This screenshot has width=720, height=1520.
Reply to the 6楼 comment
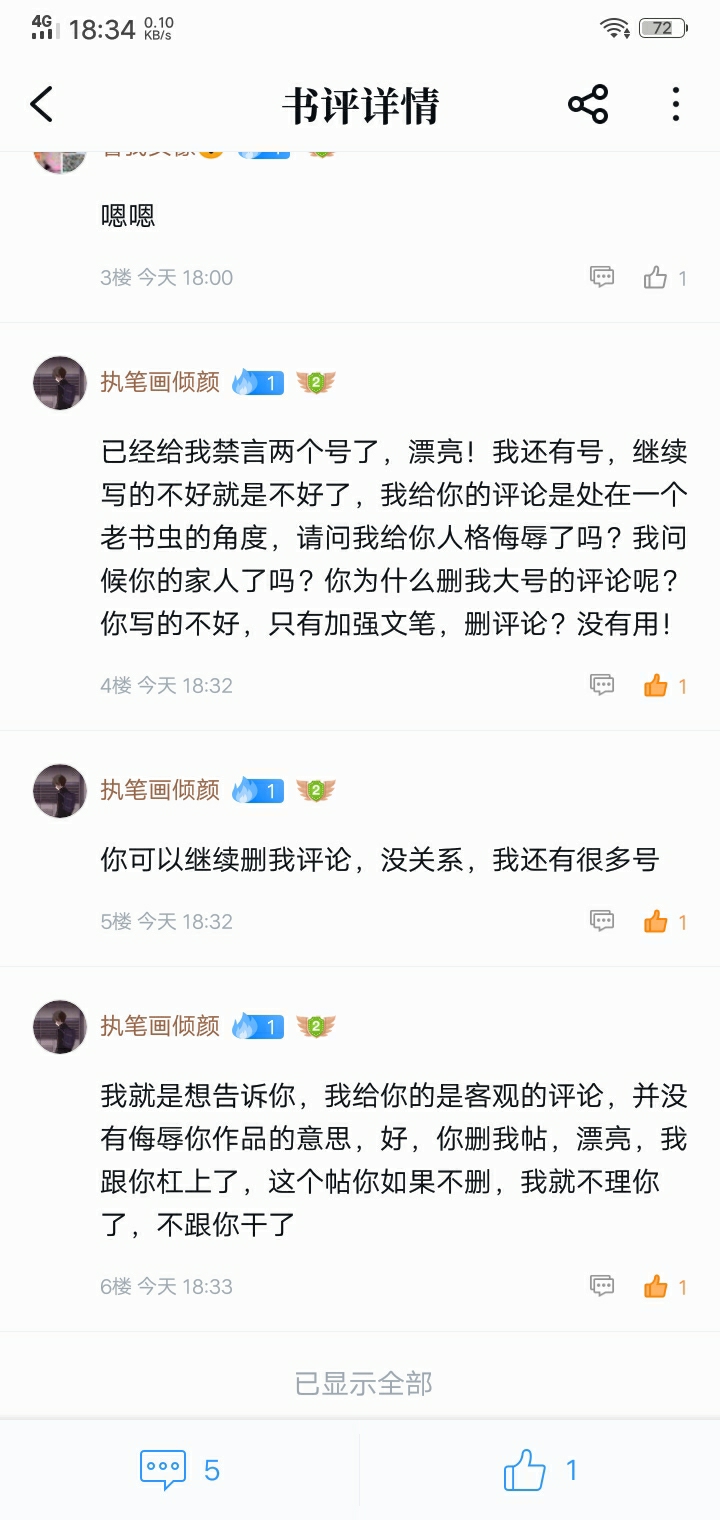602,1286
